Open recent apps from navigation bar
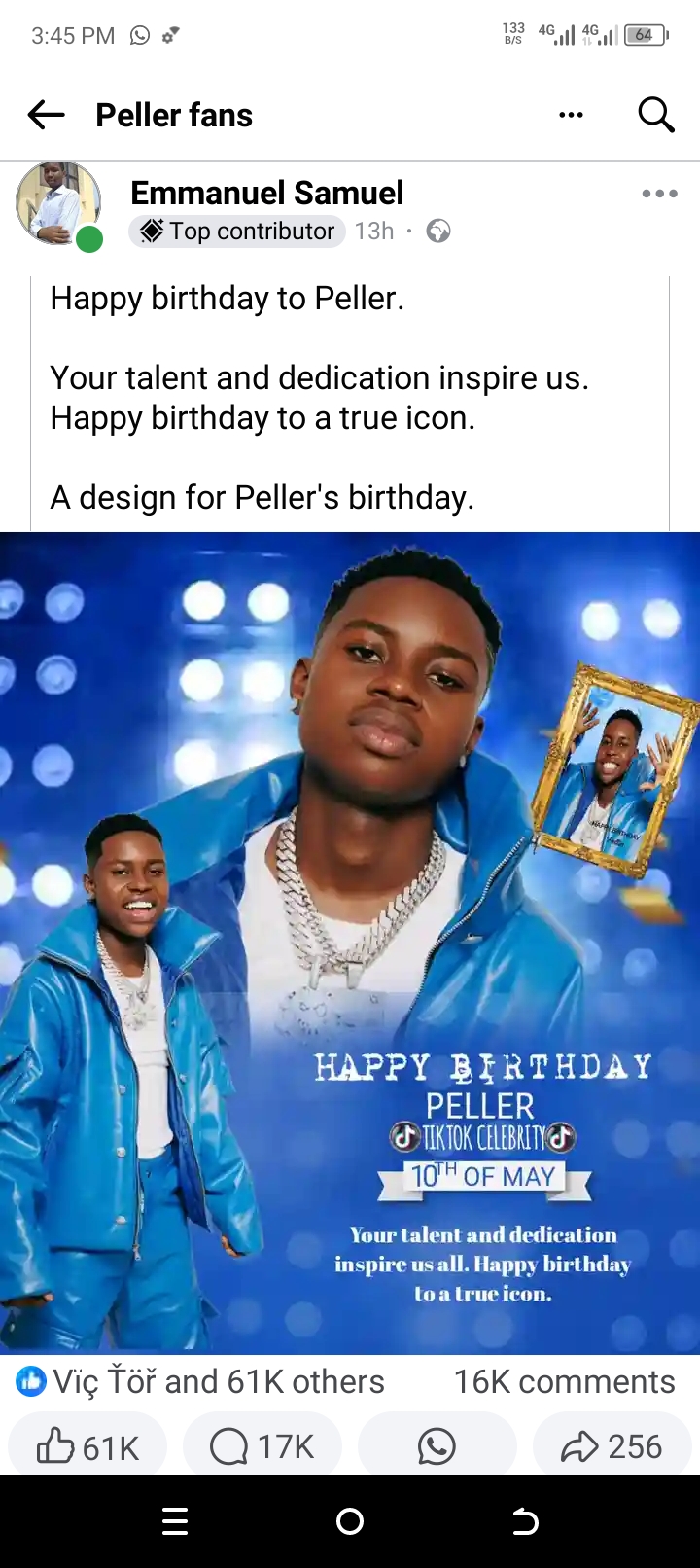The image size is (700, 1568). point(175,1521)
